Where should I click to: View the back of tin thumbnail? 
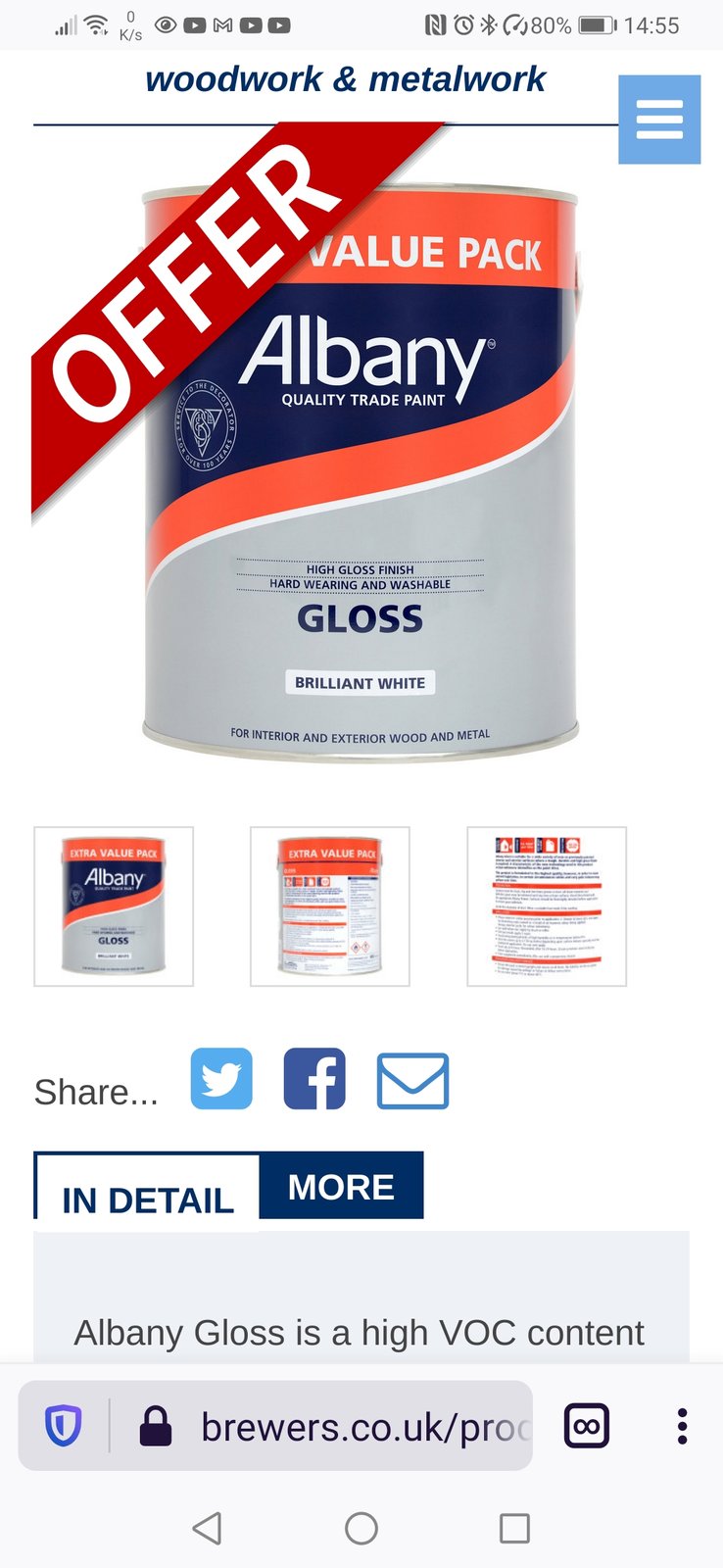(329, 906)
